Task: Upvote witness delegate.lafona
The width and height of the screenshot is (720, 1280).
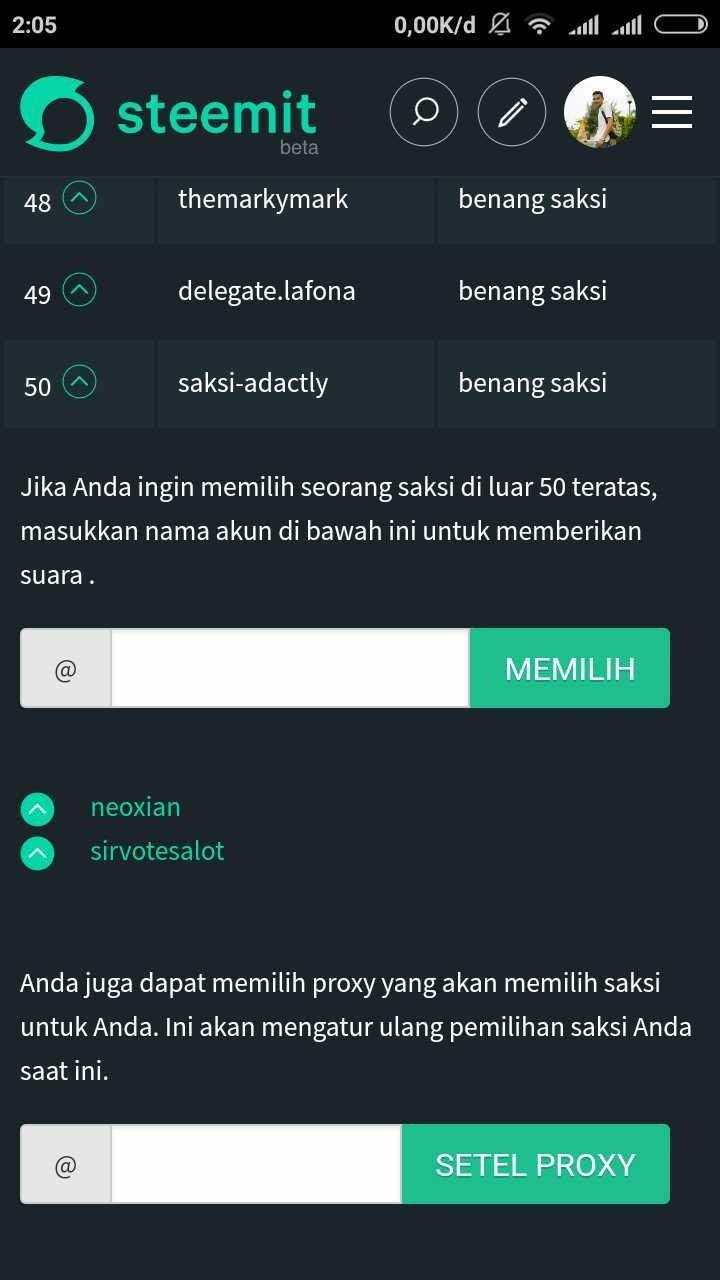Action: click(x=80, y=291)
